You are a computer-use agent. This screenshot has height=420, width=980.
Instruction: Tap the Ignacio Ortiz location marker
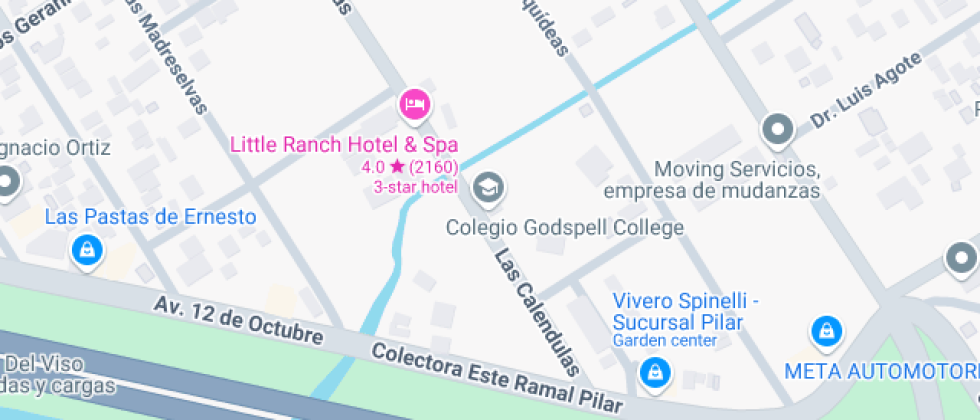click(8, 182)
